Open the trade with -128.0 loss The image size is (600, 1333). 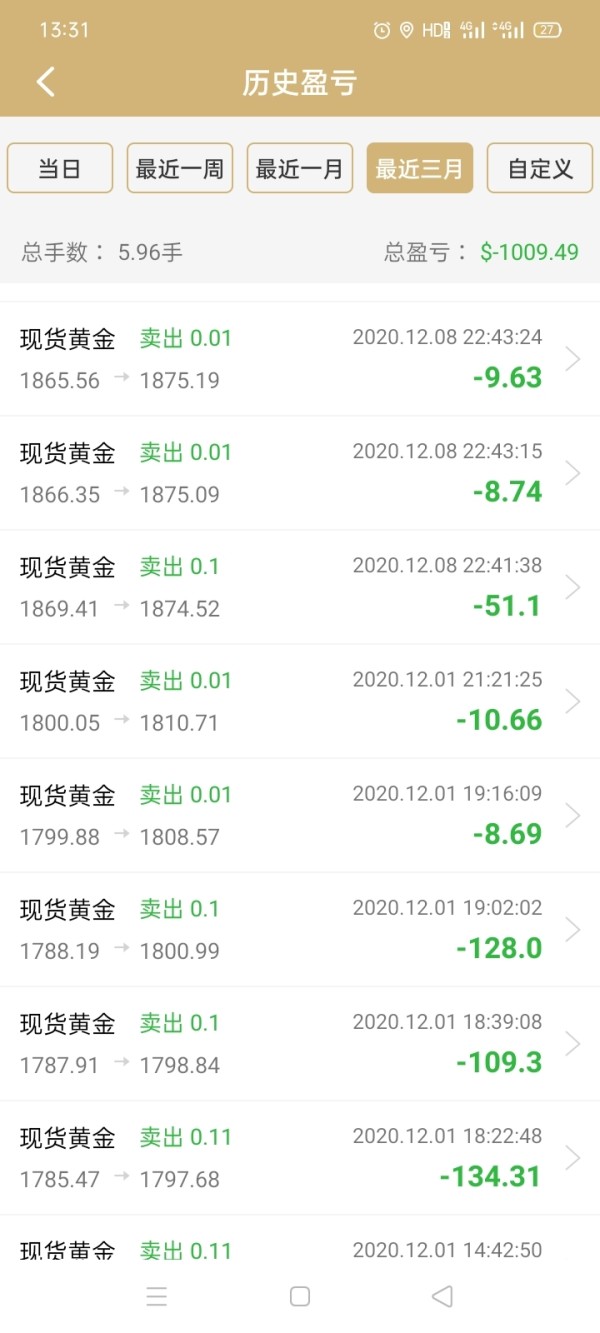point(300,929)
